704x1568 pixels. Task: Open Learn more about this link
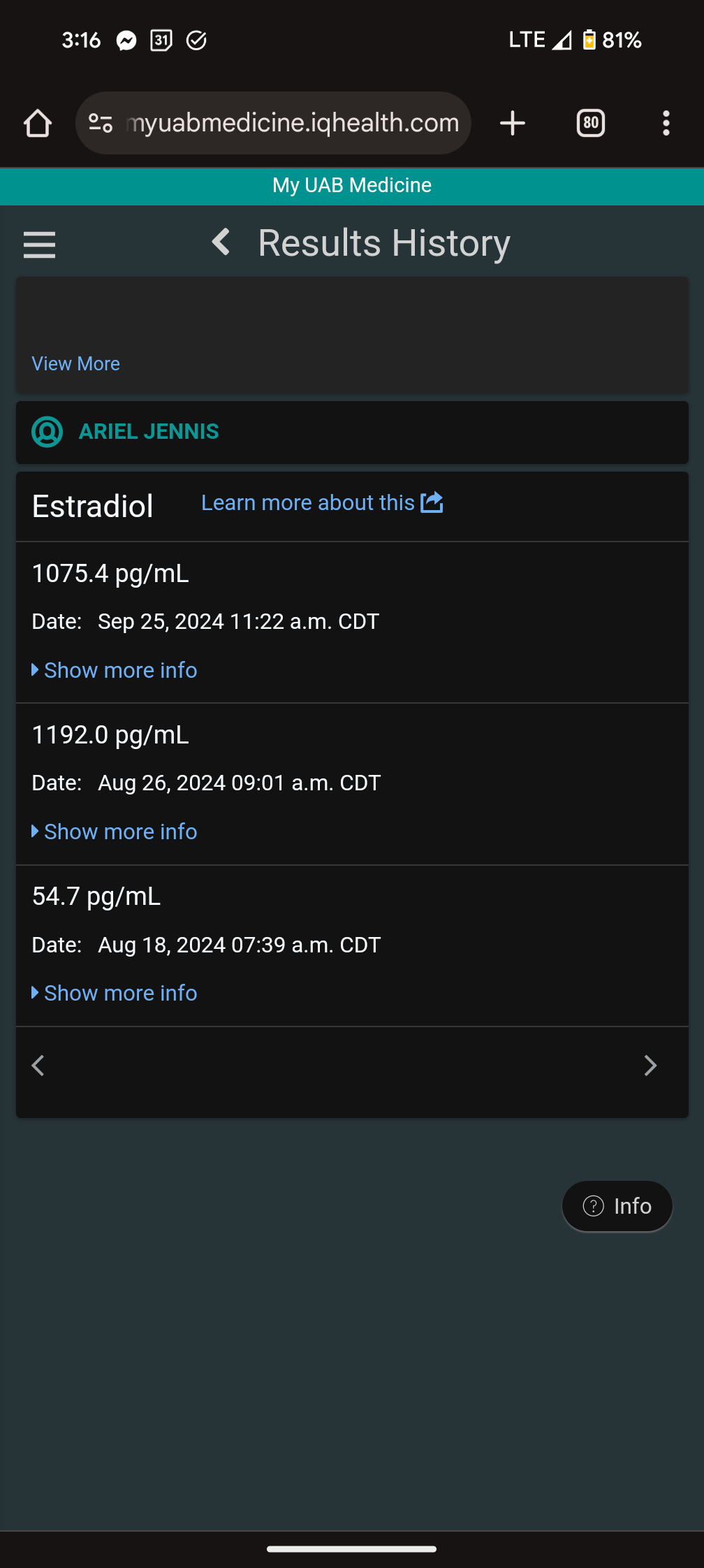pyautogui.click(x=322, y=502)
